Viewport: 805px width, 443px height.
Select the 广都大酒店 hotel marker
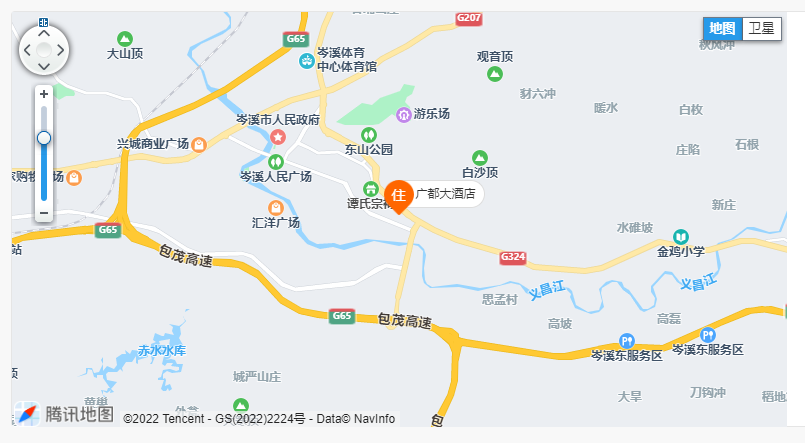pos(398,195)
